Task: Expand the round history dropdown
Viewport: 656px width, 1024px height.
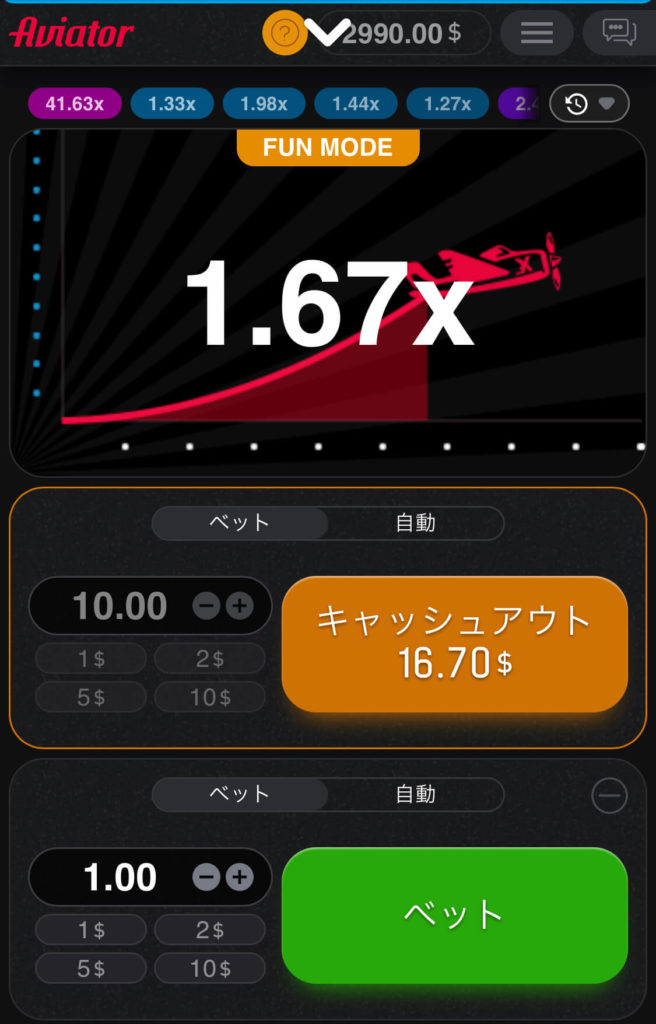Action: click(588, 103)
